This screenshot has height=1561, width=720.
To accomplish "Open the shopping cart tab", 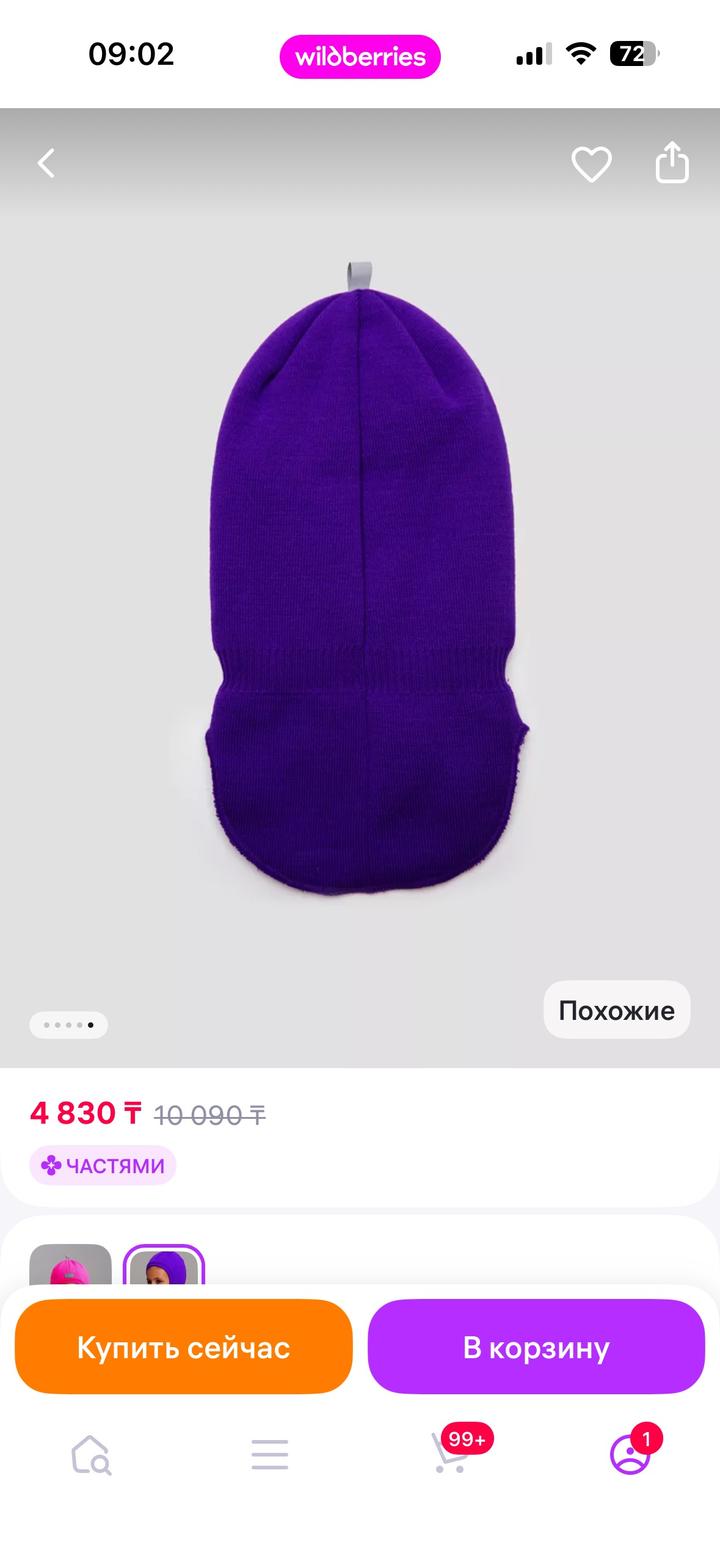I will [450, 1455].
